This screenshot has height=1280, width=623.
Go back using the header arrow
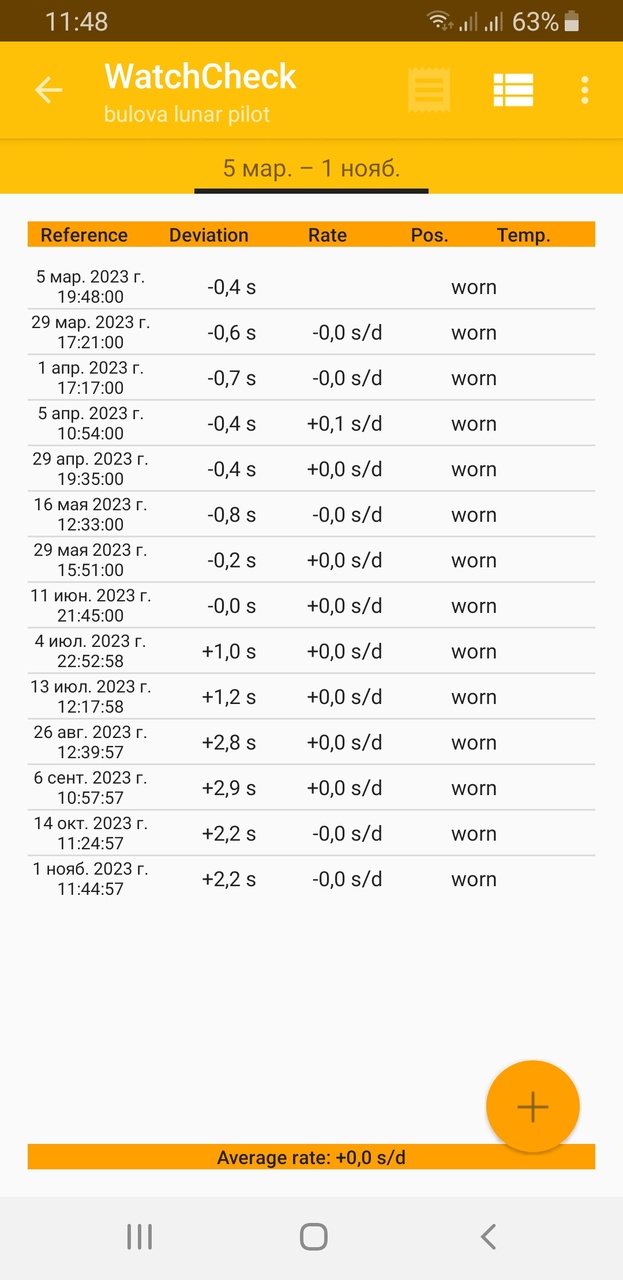[x=48, y=90]
